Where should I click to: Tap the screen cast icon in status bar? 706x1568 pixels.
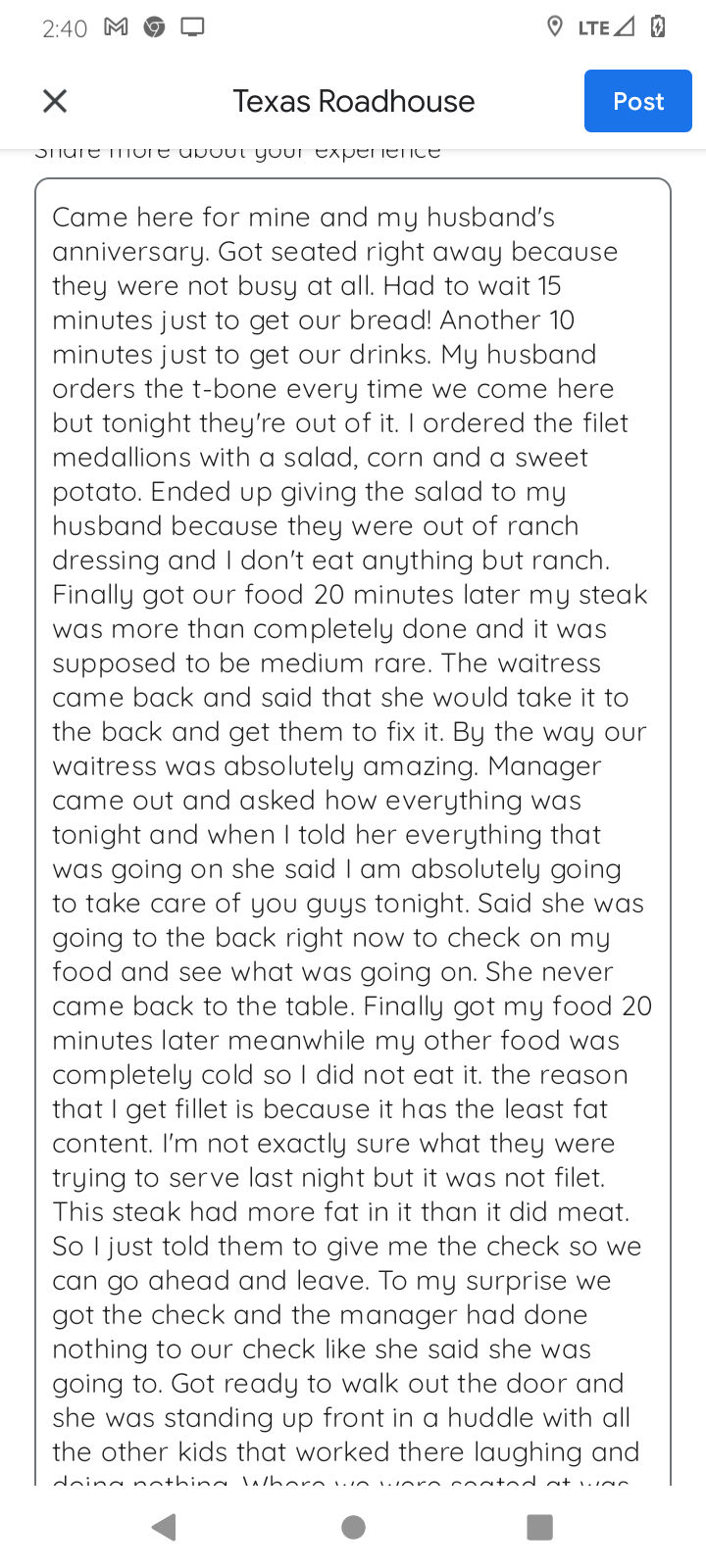[x=192, y=26]
